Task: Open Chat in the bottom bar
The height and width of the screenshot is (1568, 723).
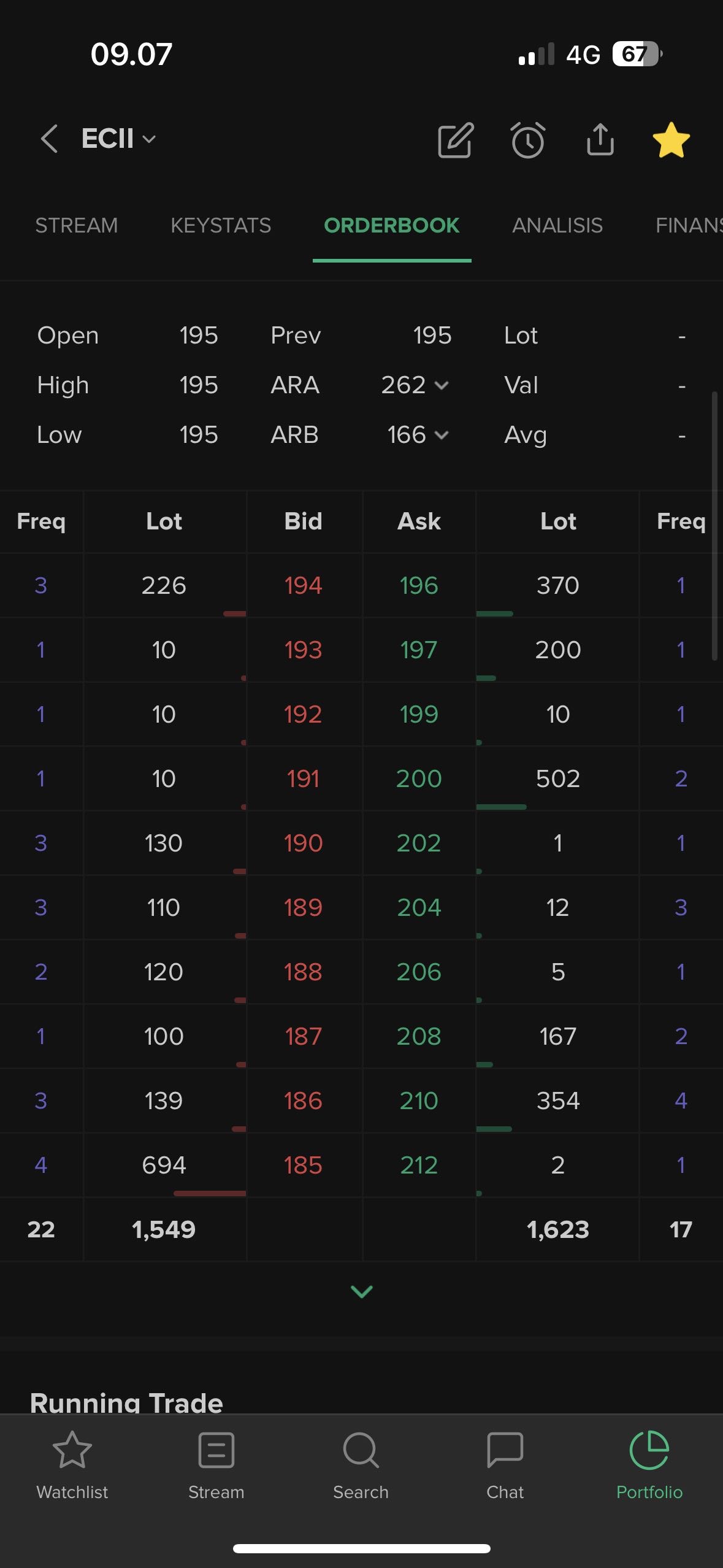Action: click(505, 1465)
